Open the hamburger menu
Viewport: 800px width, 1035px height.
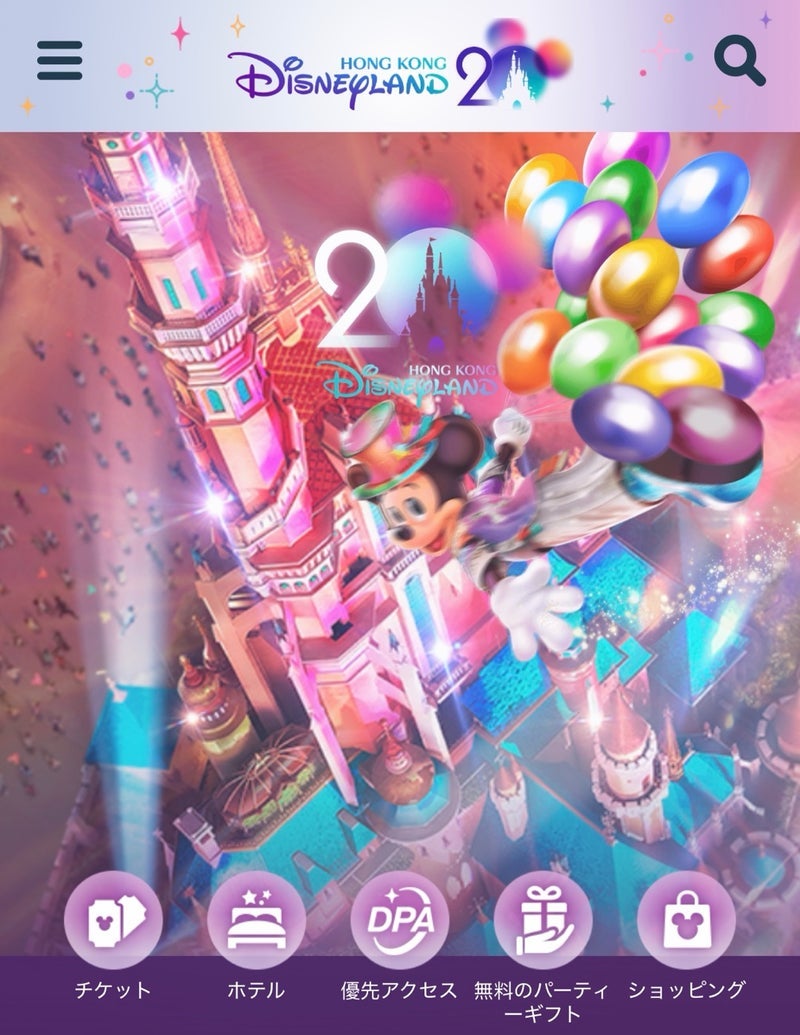[x=60, y=62]
